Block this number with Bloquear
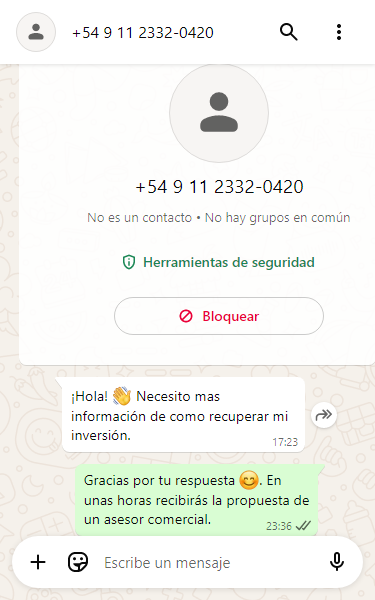 coord(218,316)
